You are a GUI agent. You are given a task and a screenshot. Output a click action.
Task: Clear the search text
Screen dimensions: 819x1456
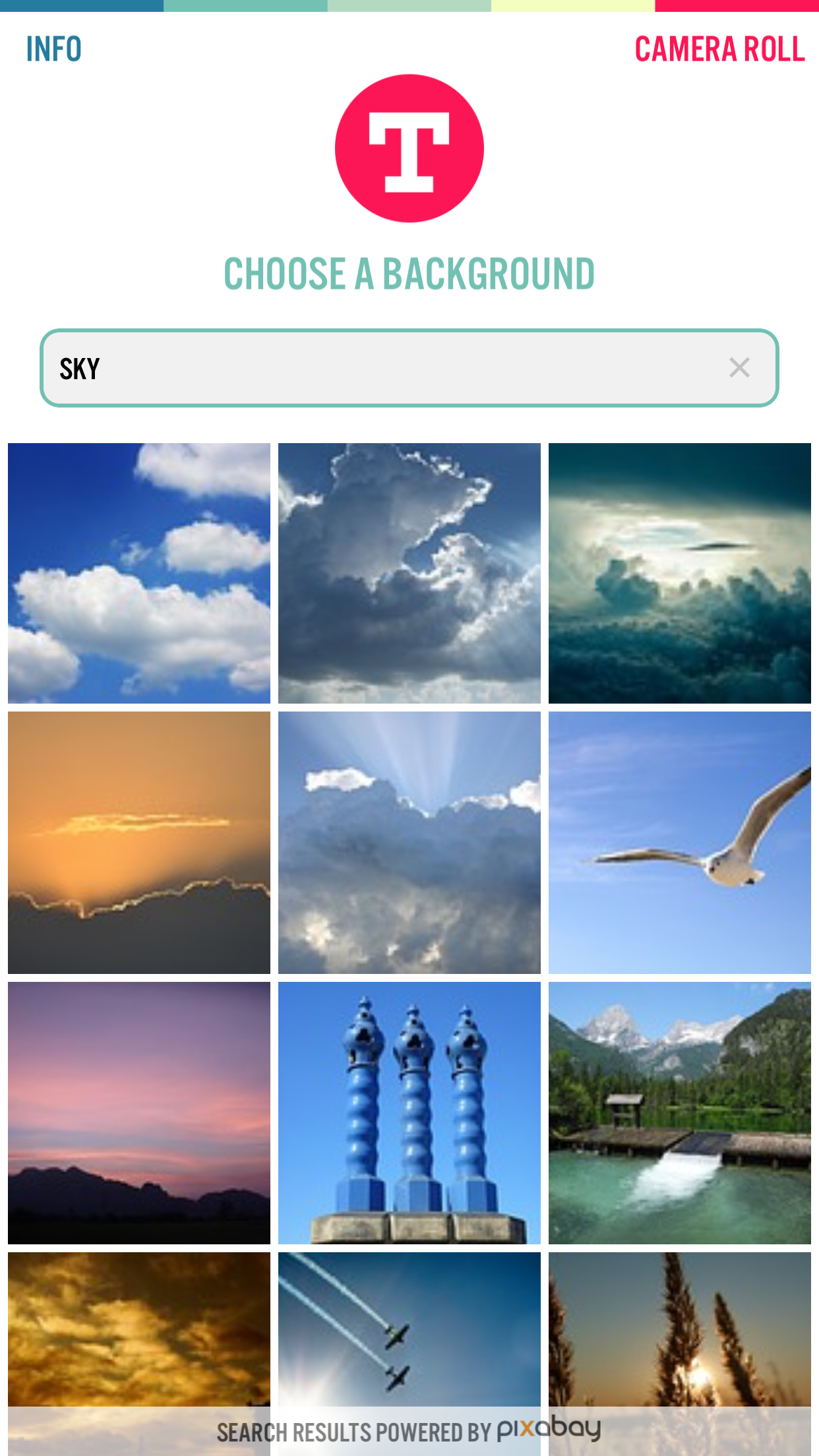coord(739,368)
